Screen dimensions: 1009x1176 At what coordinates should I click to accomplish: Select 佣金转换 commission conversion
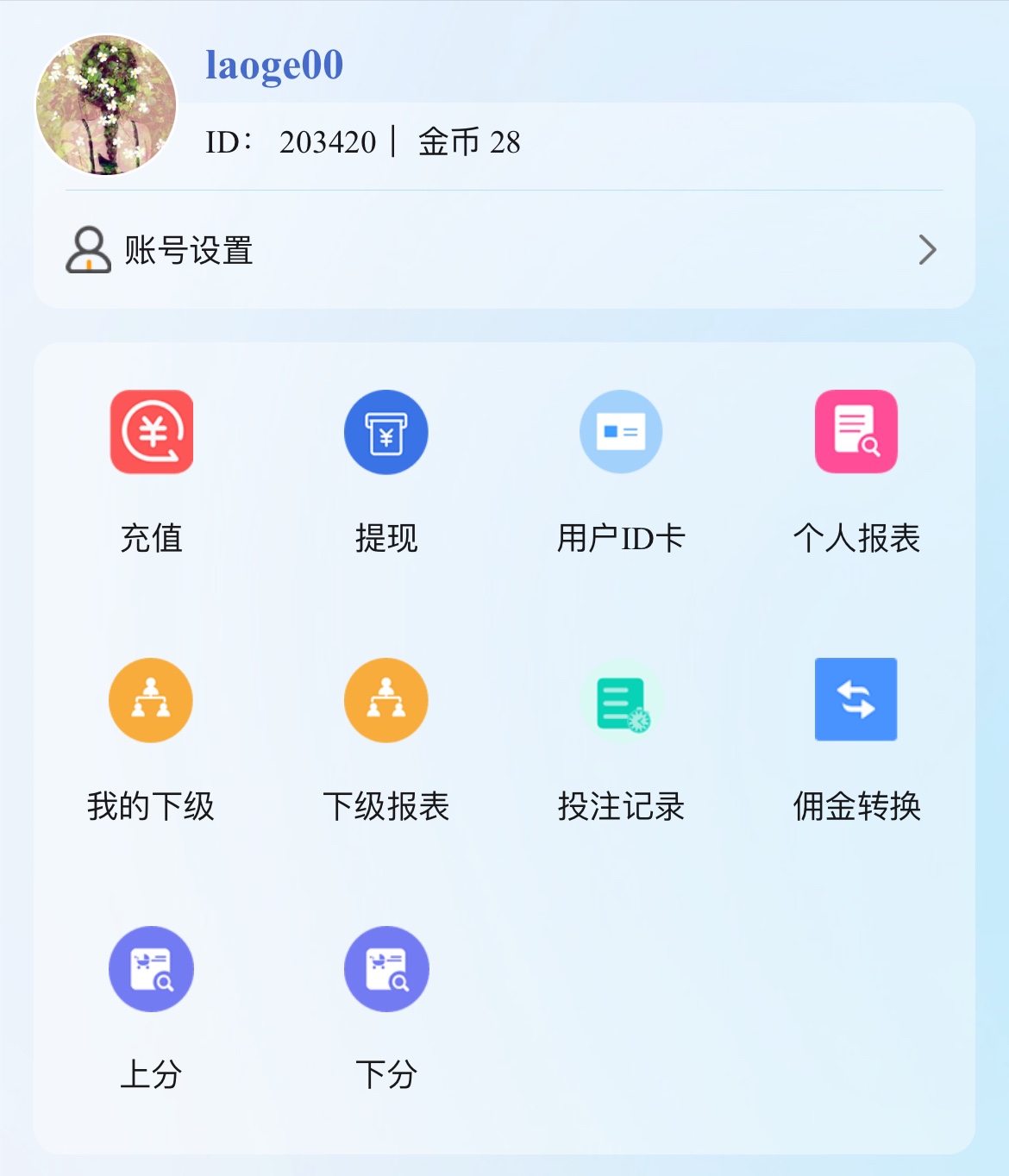click(856, 699)
